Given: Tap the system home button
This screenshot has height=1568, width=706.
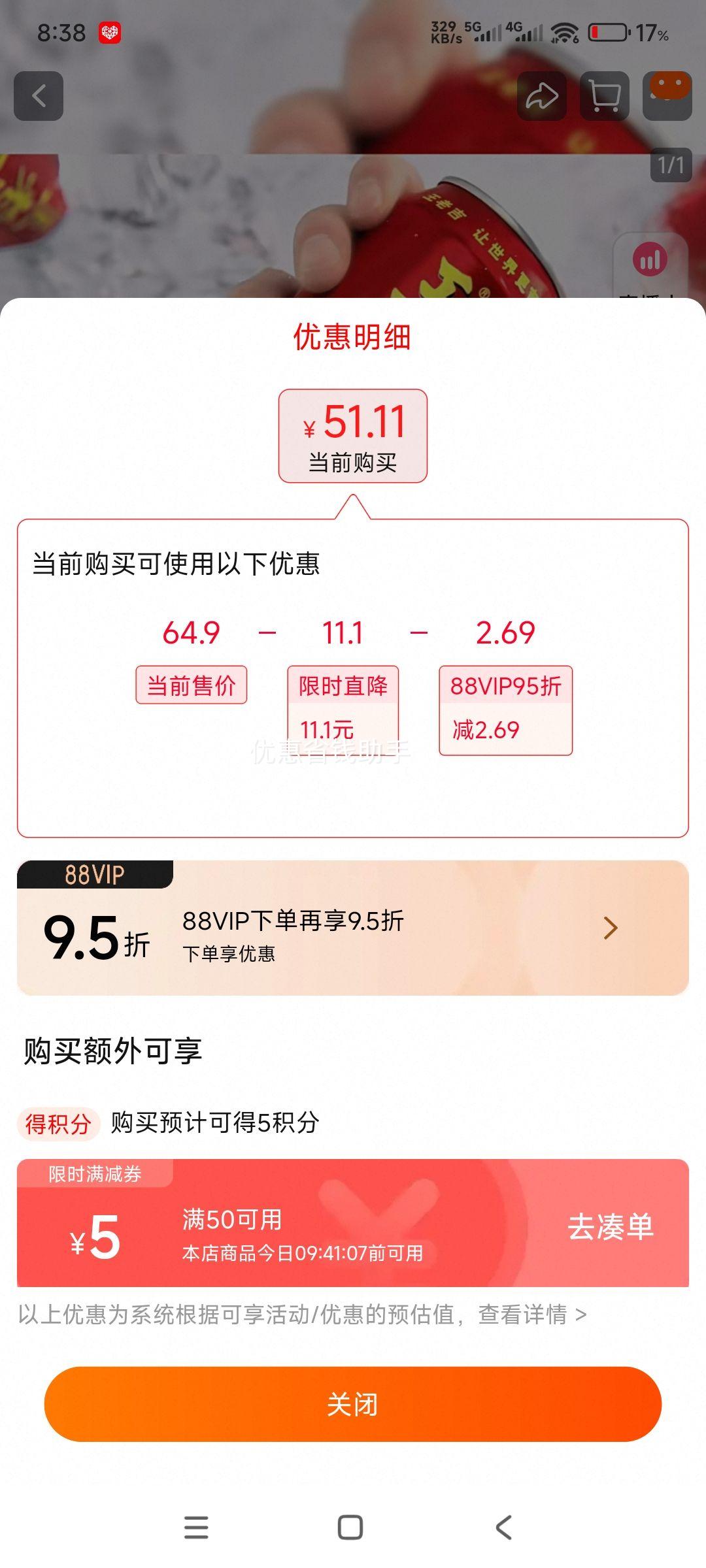Looking at the screenshot, I should click(x=350, y=1527).
